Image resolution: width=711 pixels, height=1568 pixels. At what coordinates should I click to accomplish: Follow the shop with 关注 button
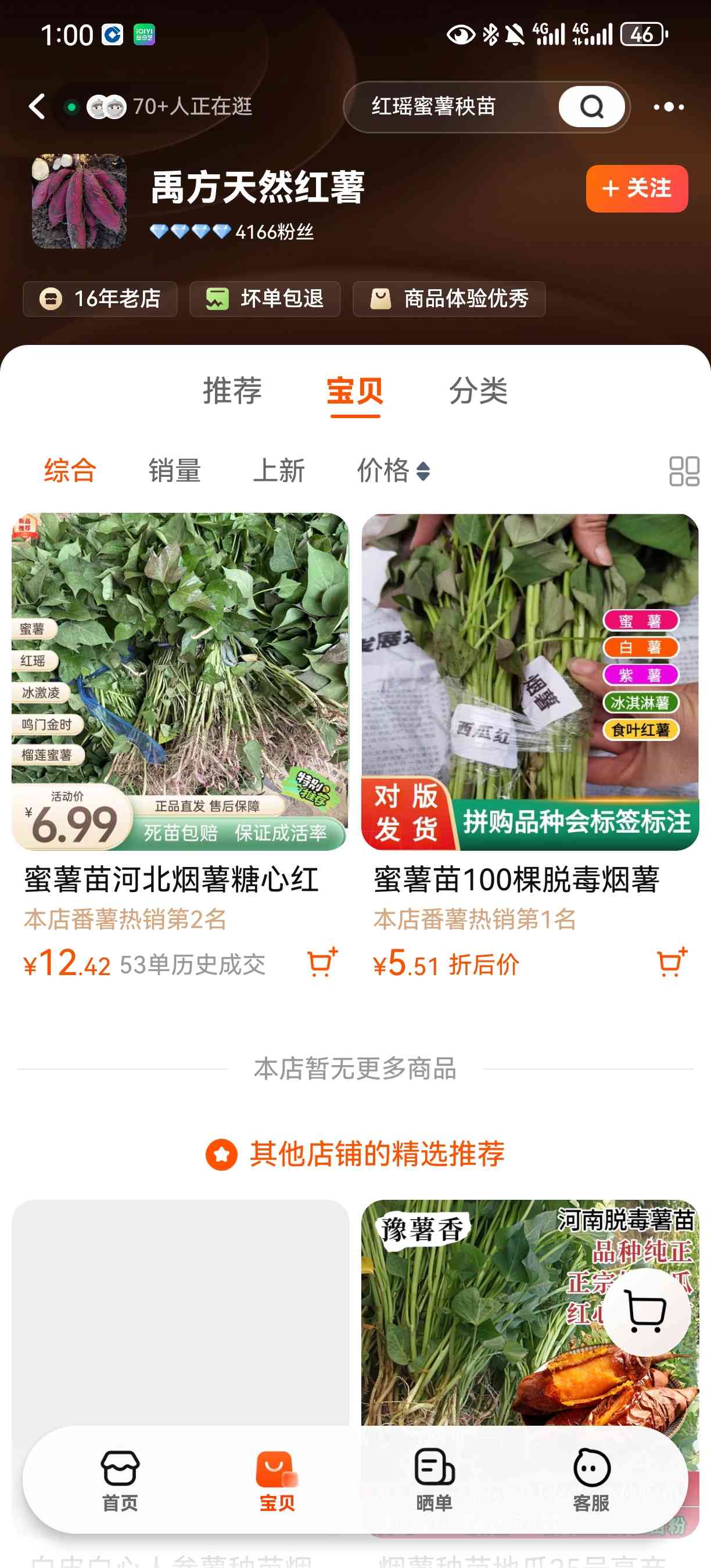(637, 188)
